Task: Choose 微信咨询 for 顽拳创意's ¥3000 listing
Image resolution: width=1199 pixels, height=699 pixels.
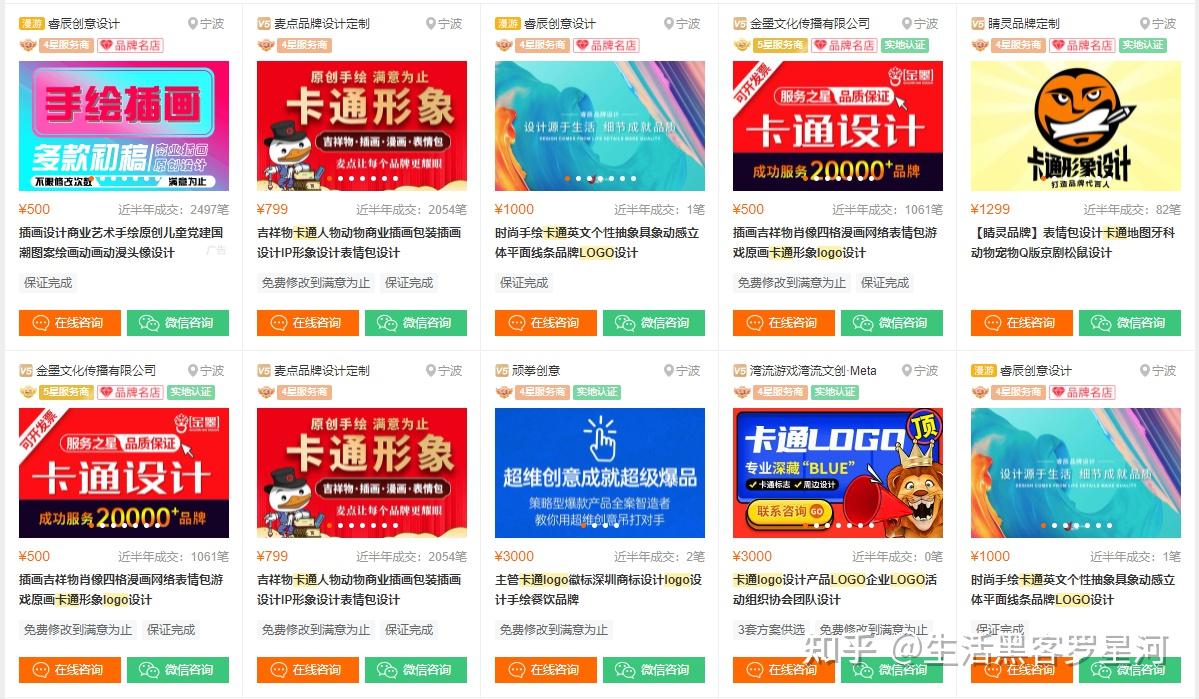Action: (654, 670)
